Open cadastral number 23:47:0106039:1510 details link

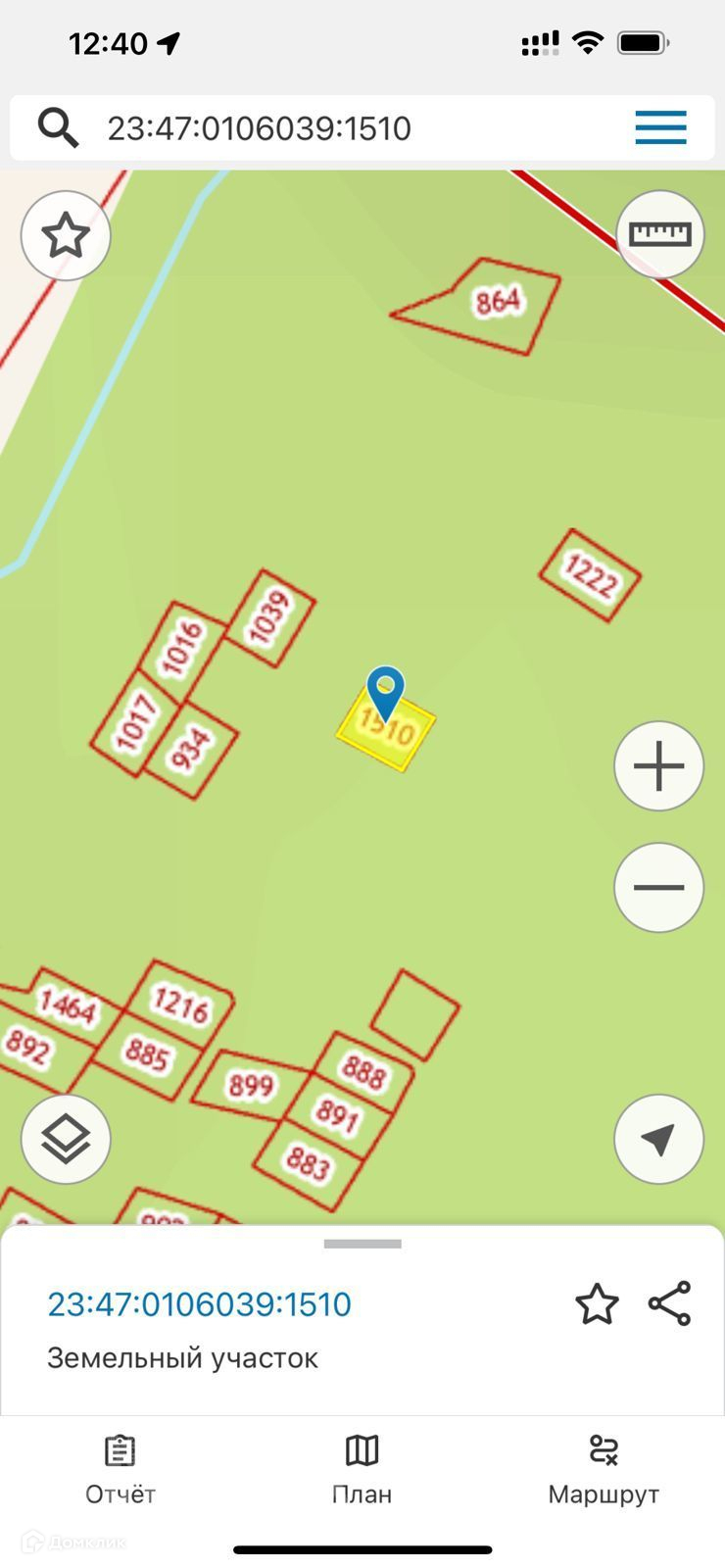point(199,1304)
